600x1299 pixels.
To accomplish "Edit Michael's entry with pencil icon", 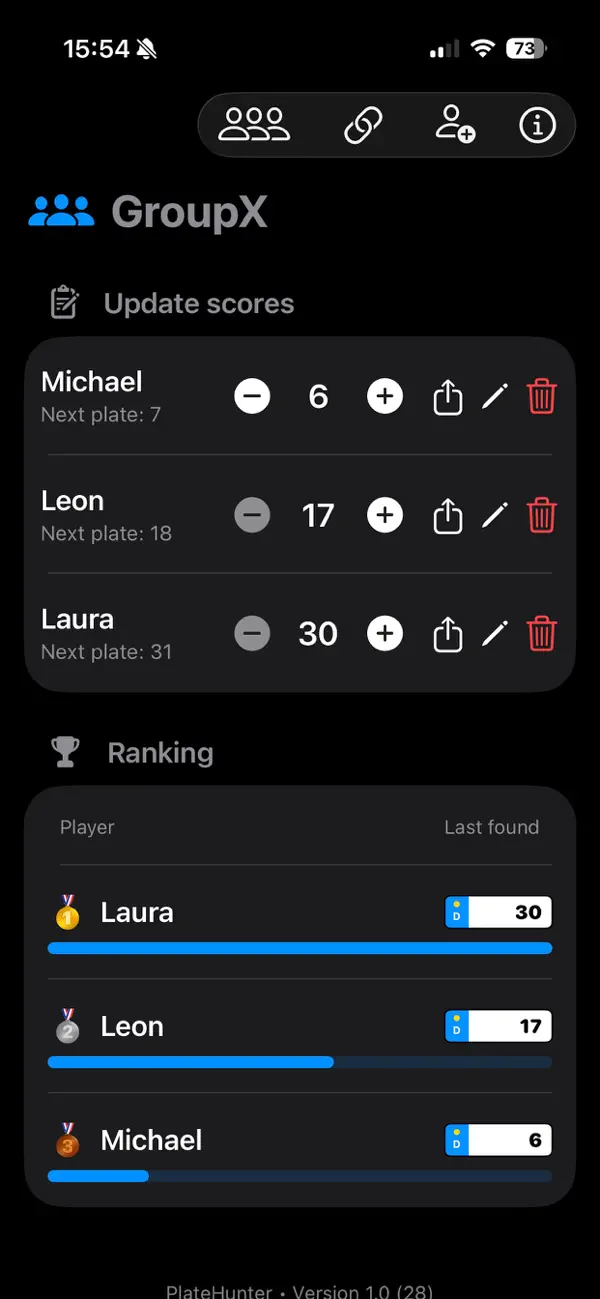I will (x=494, y=397).
